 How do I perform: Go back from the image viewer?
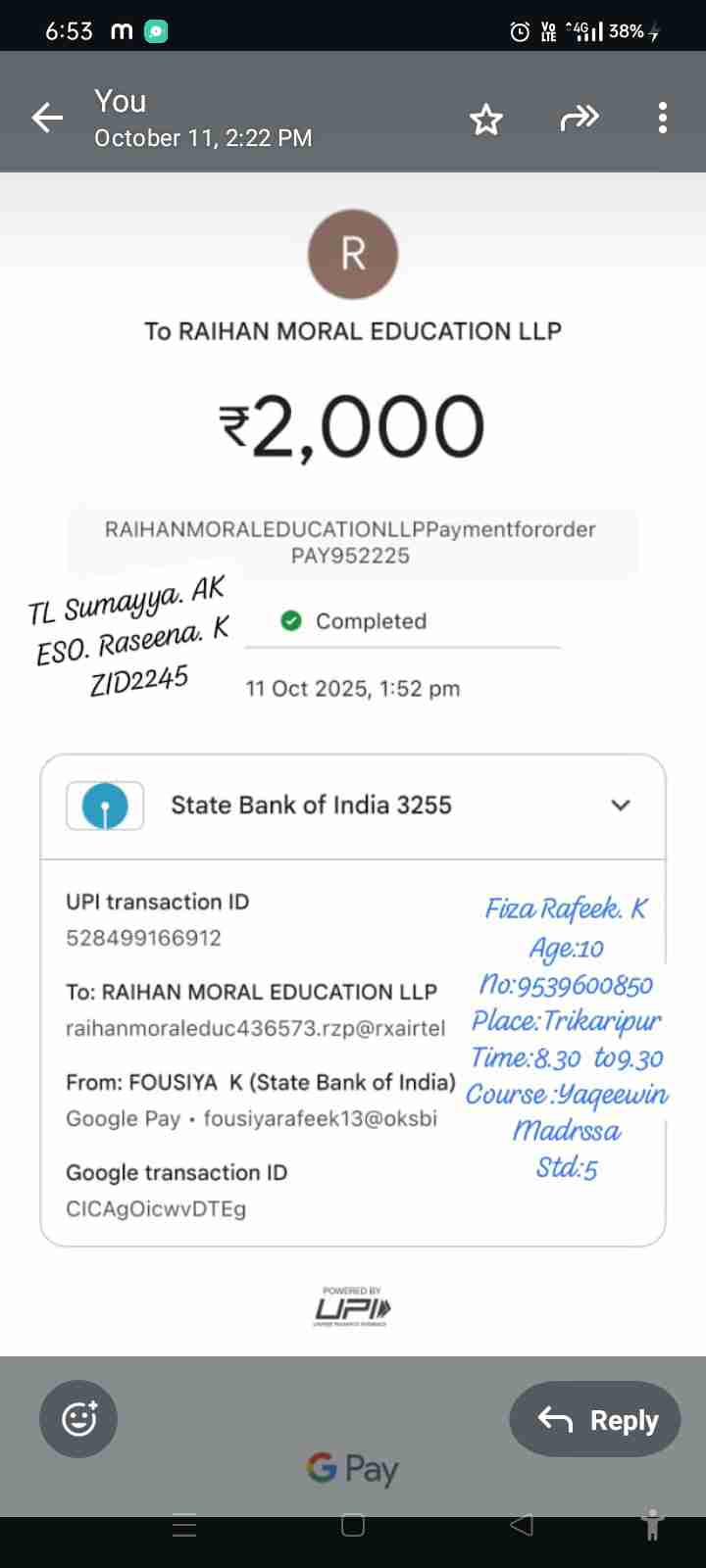(x=47, y=119)
